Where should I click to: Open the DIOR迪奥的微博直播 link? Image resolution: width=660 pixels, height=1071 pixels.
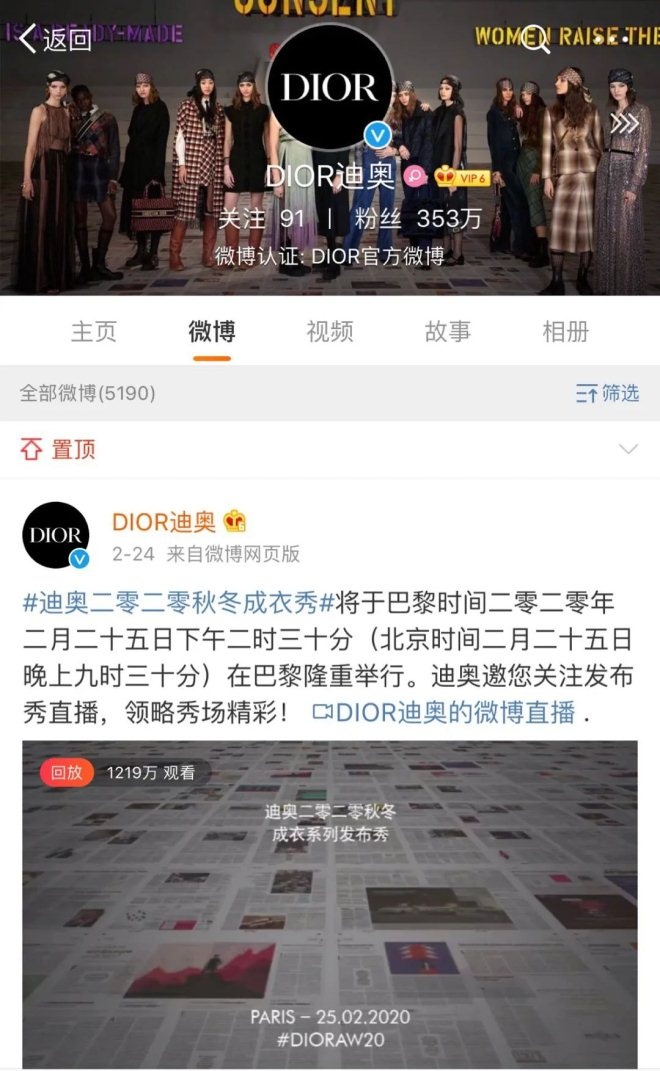click(444, 712)
